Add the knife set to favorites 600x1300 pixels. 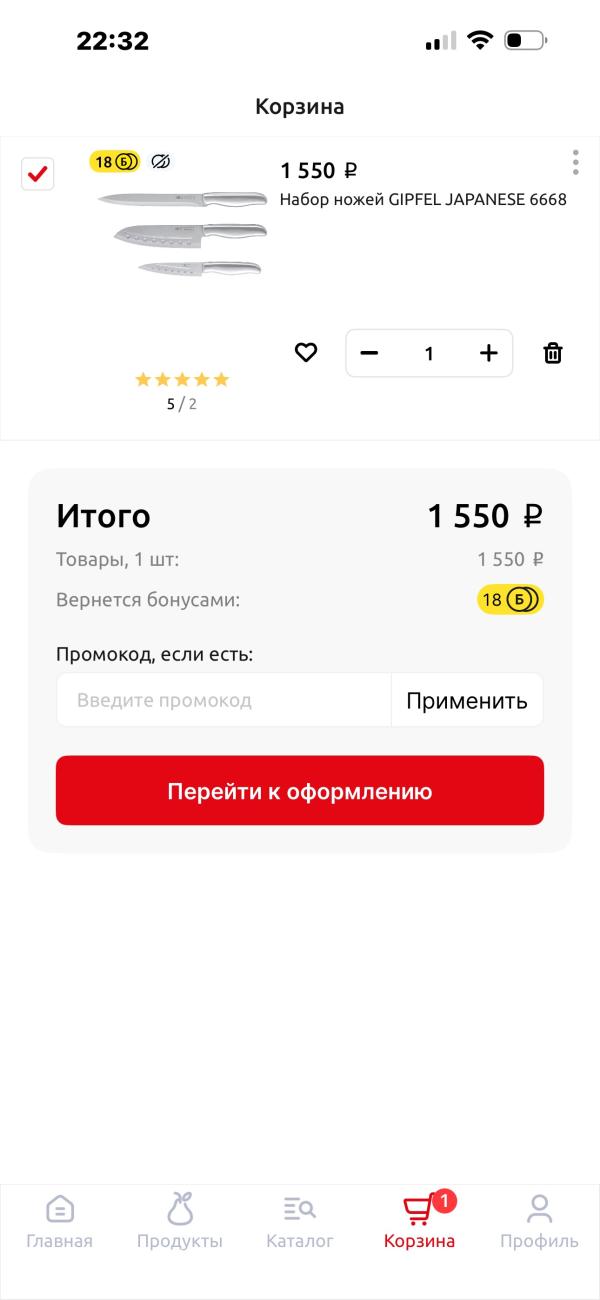pos(306,353)
